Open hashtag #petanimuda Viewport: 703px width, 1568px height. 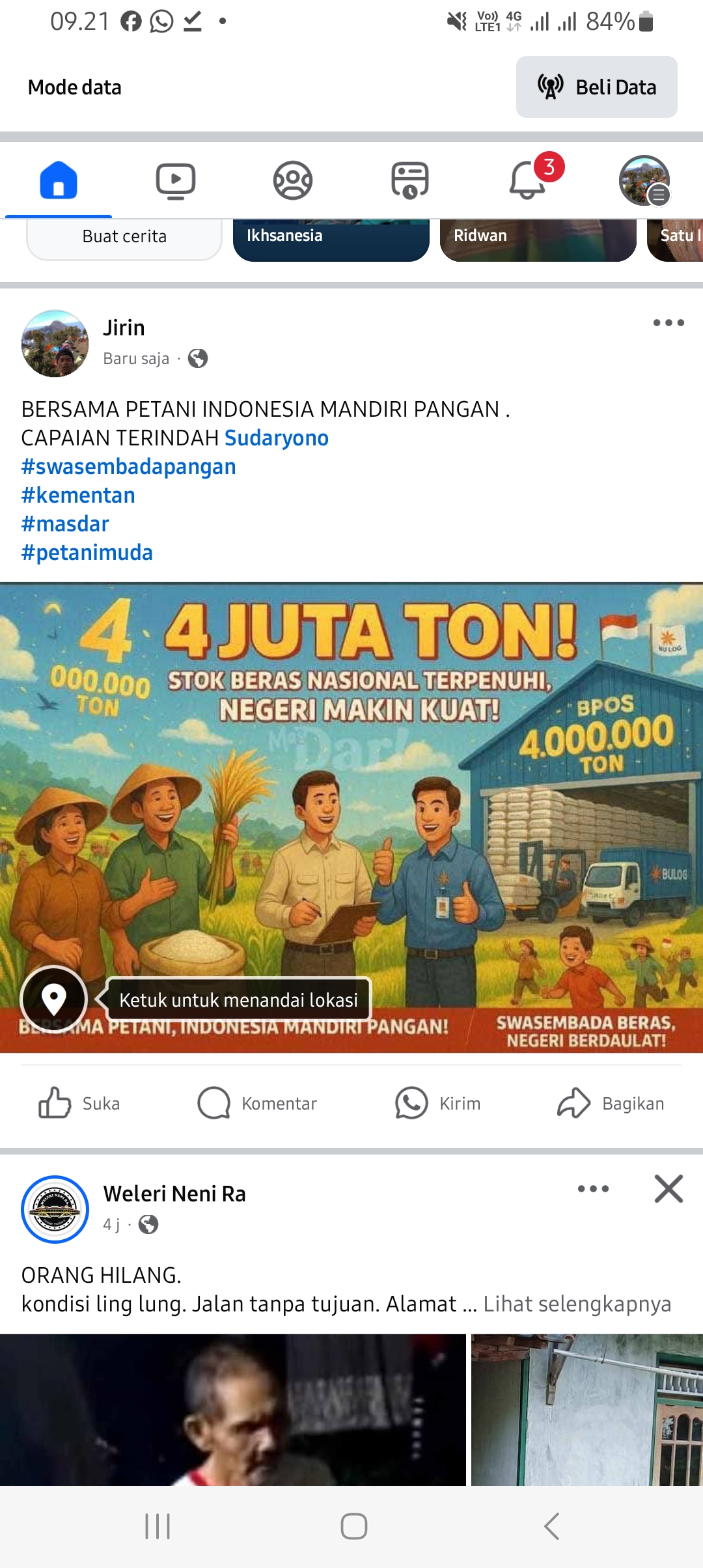click(x=87, y=553)
